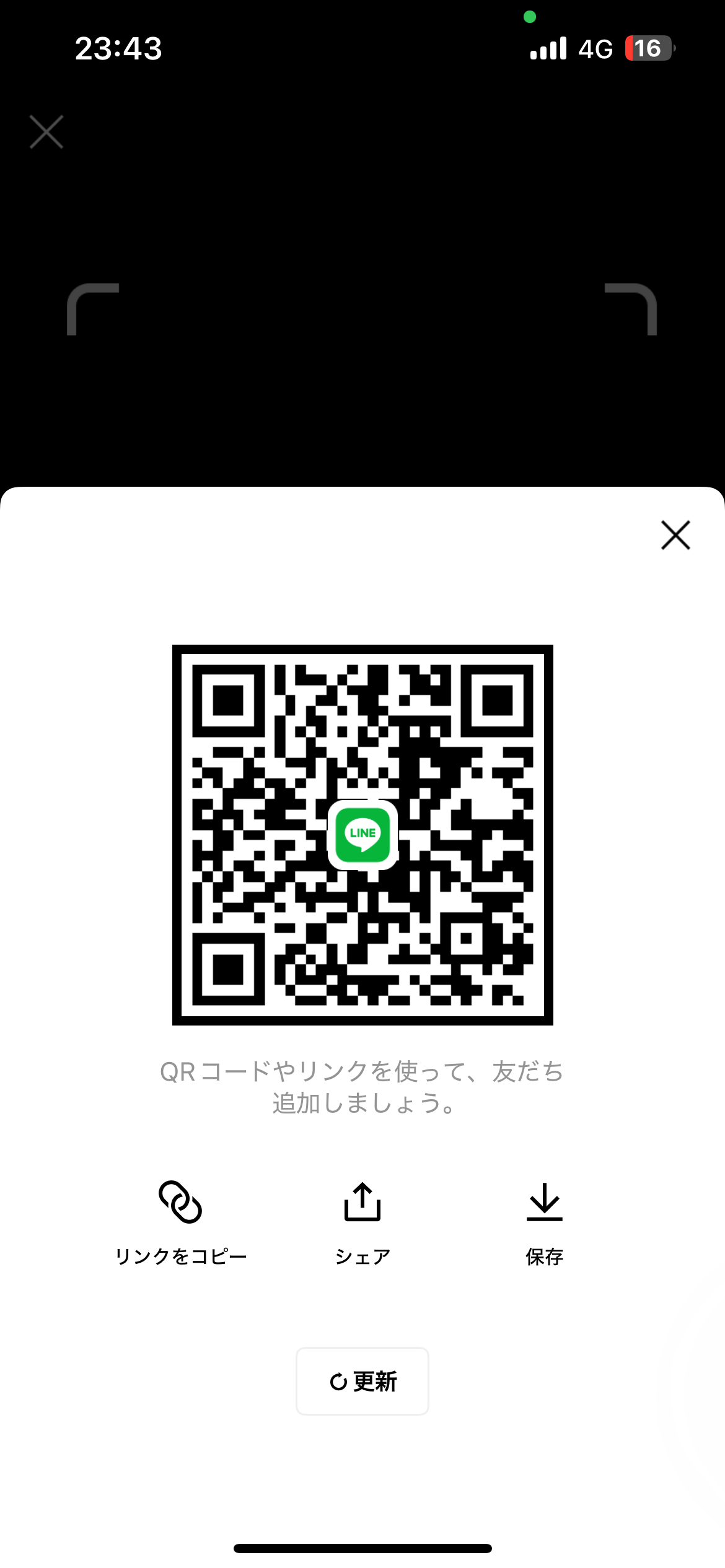The image size is (725, 1568).
Task: Tap the green camera-active indicator dot
Action: point(530,17)
